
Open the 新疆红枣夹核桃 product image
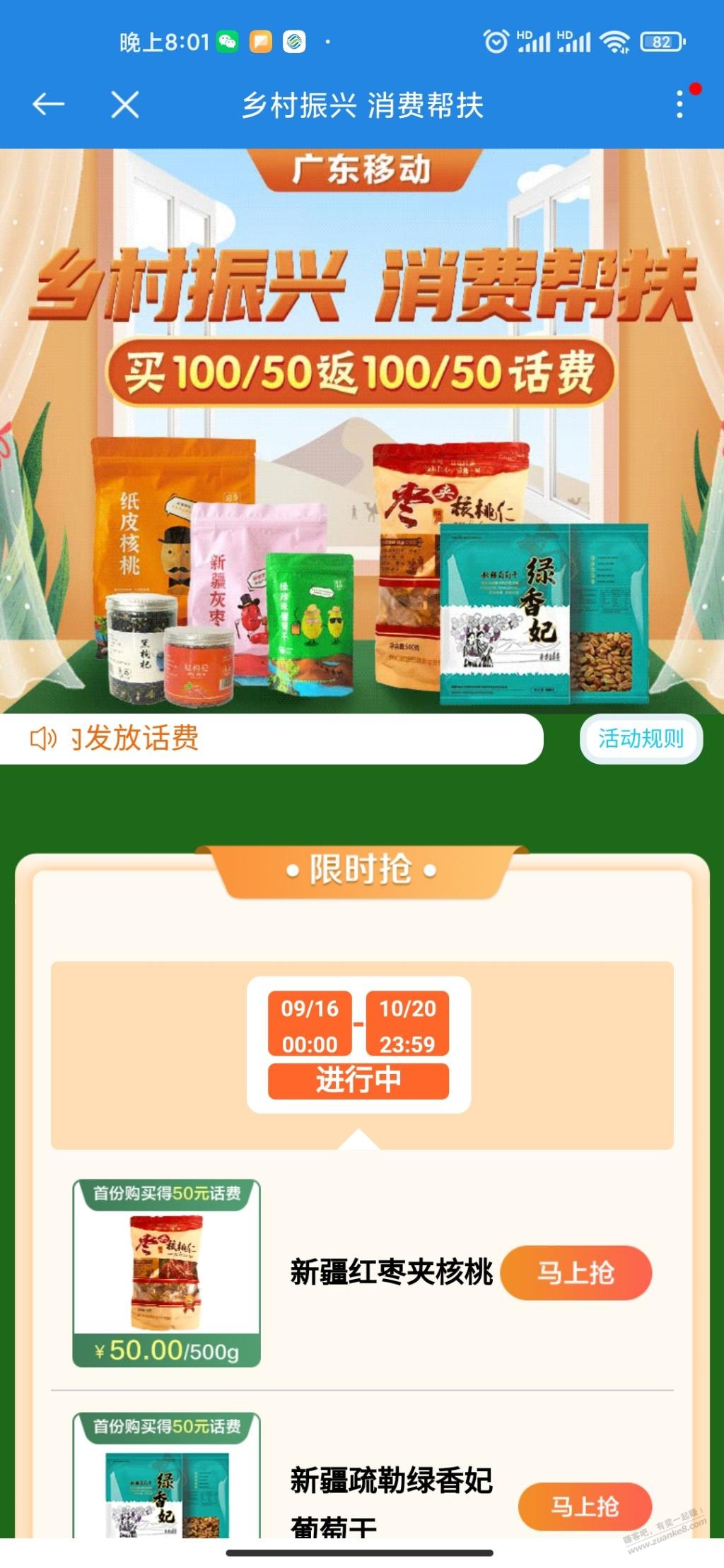pos(167,1272)
